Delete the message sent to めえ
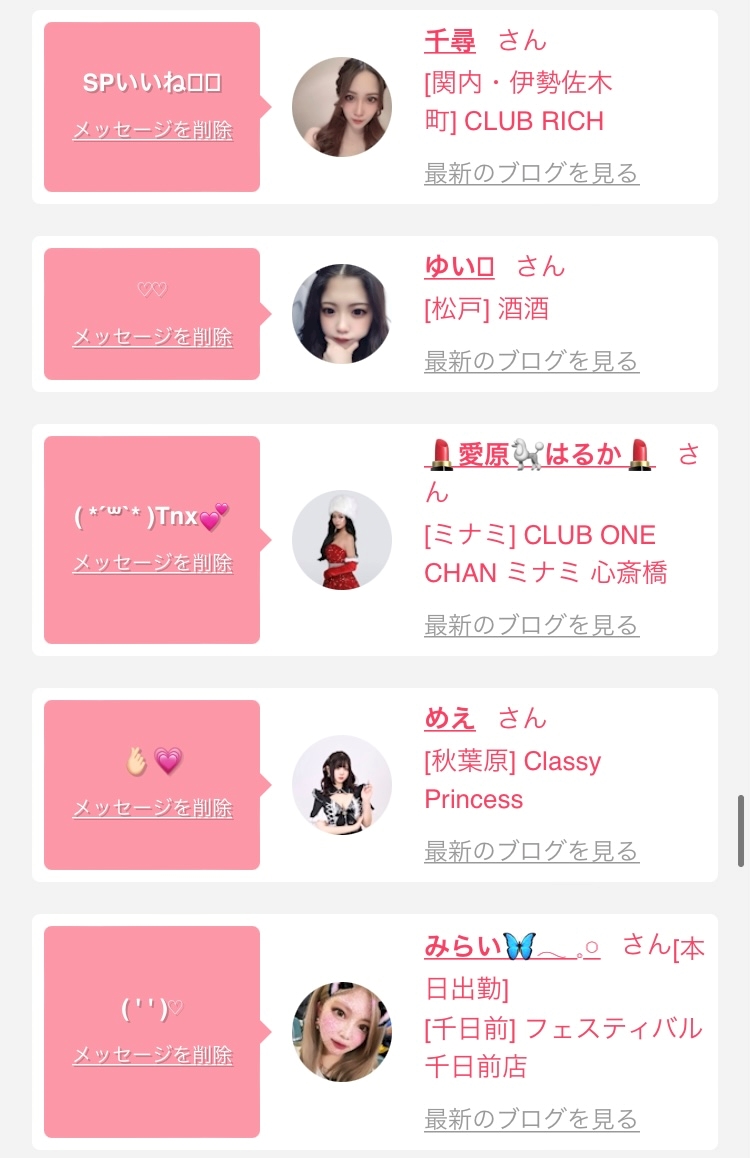The width and height of the screenshot is (750, 1158). [x=153, y=808]
